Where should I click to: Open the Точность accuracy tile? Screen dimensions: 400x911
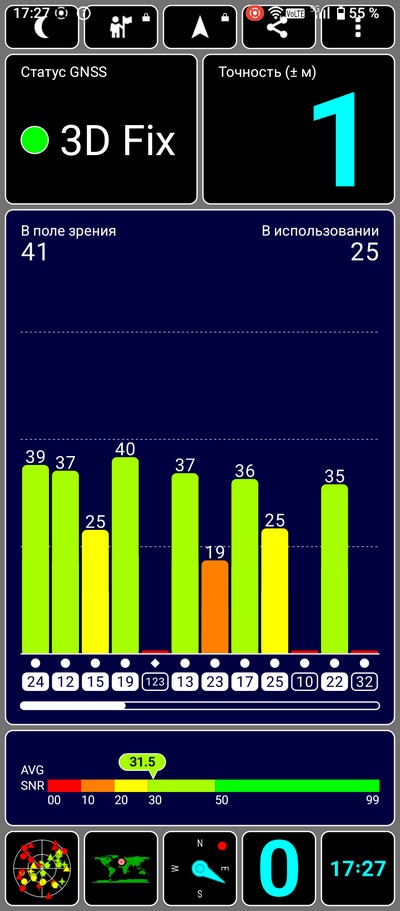(299, 129)
